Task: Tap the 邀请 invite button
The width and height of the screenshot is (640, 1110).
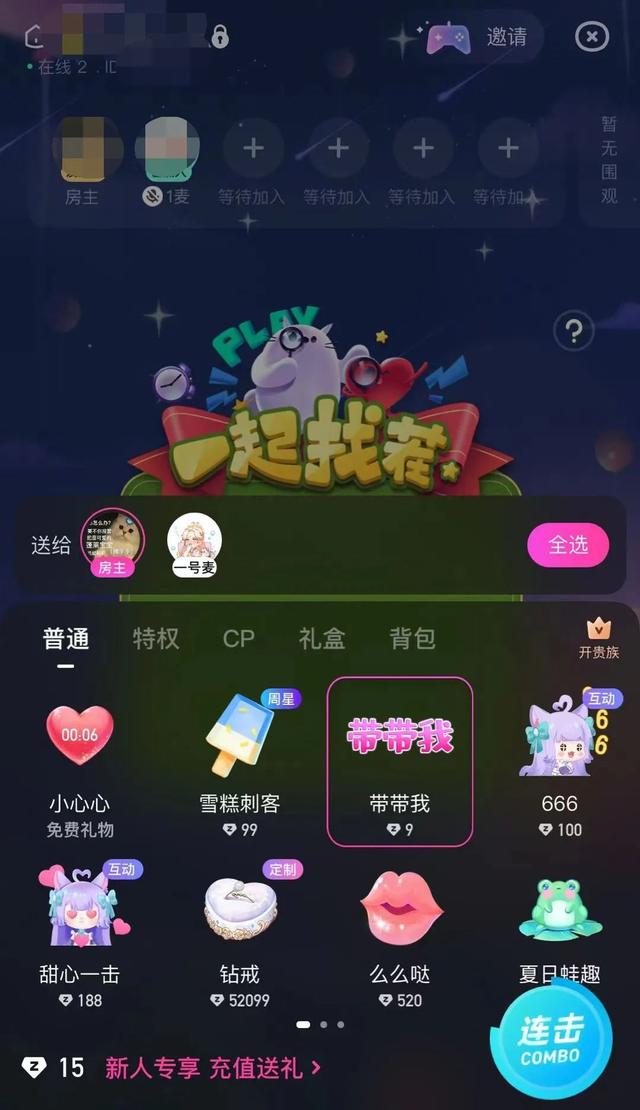Action: point(484,38)
